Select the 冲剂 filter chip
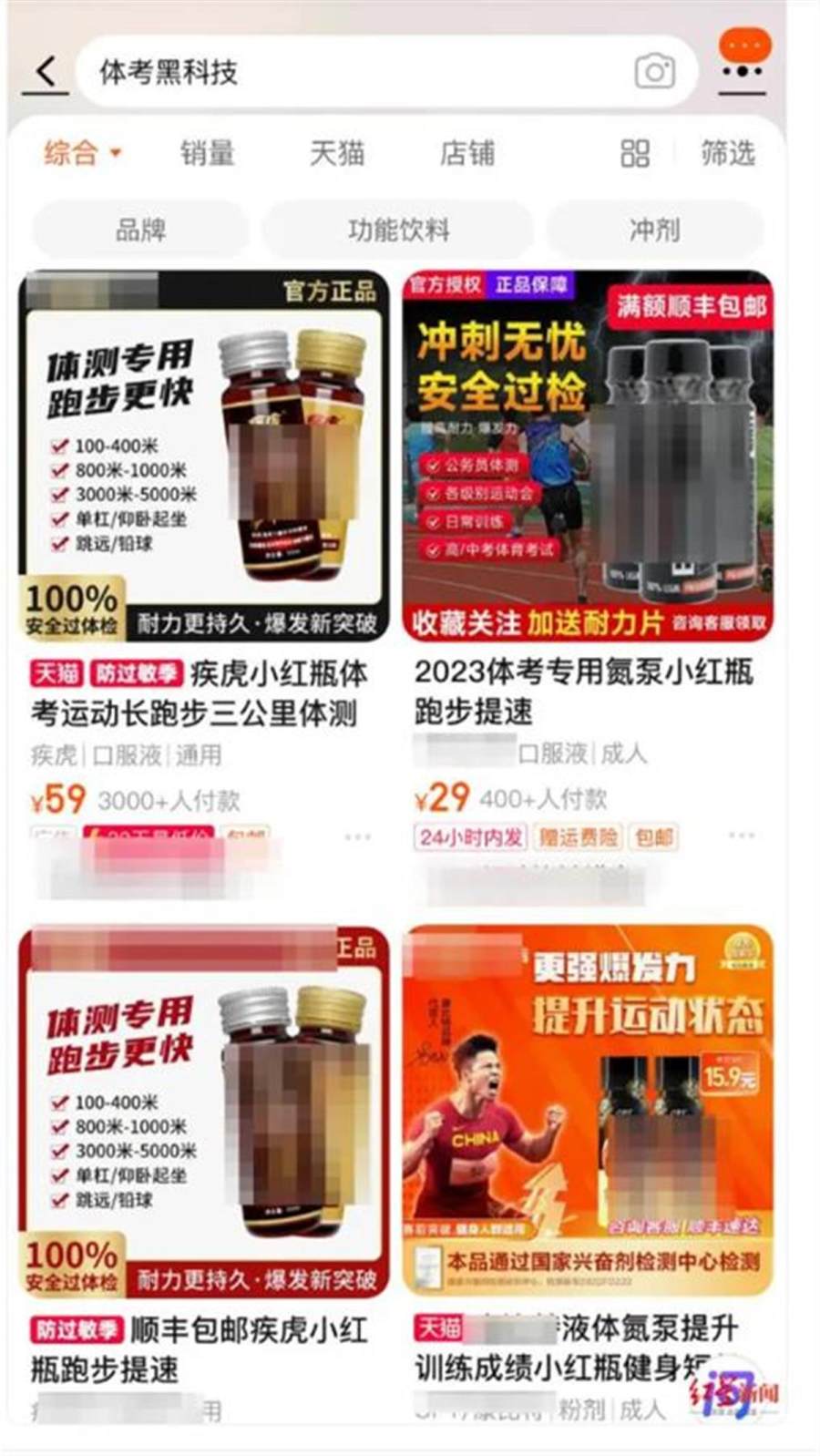Viewport: 820px width, 1456px height. click(x=654, y=230)
